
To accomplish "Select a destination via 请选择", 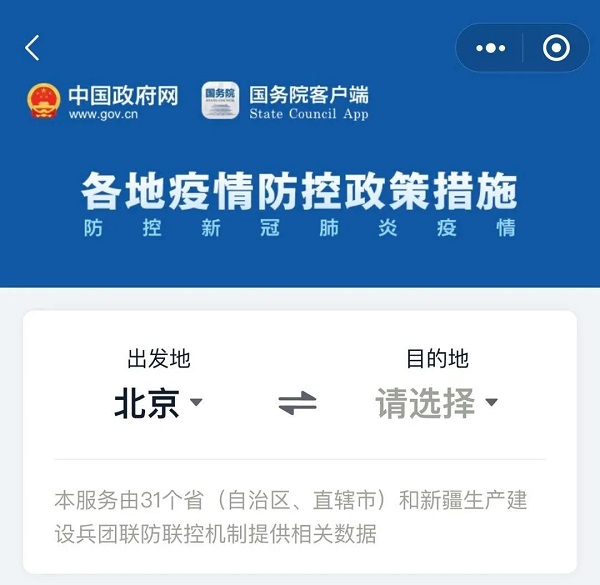I will pyautogui.click(x=436, y=403).
